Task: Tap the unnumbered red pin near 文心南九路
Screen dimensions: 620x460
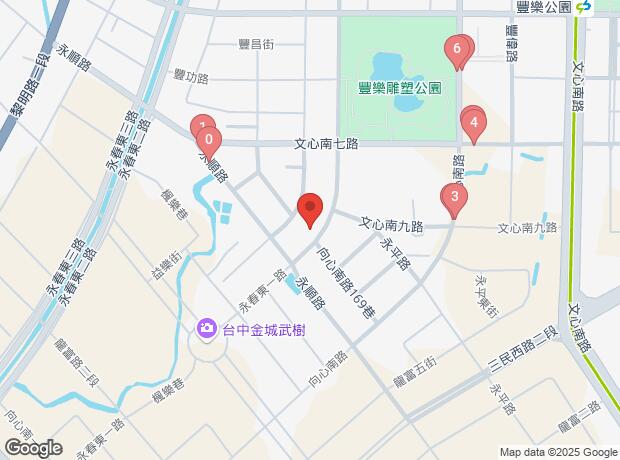Action: point(309,209)
